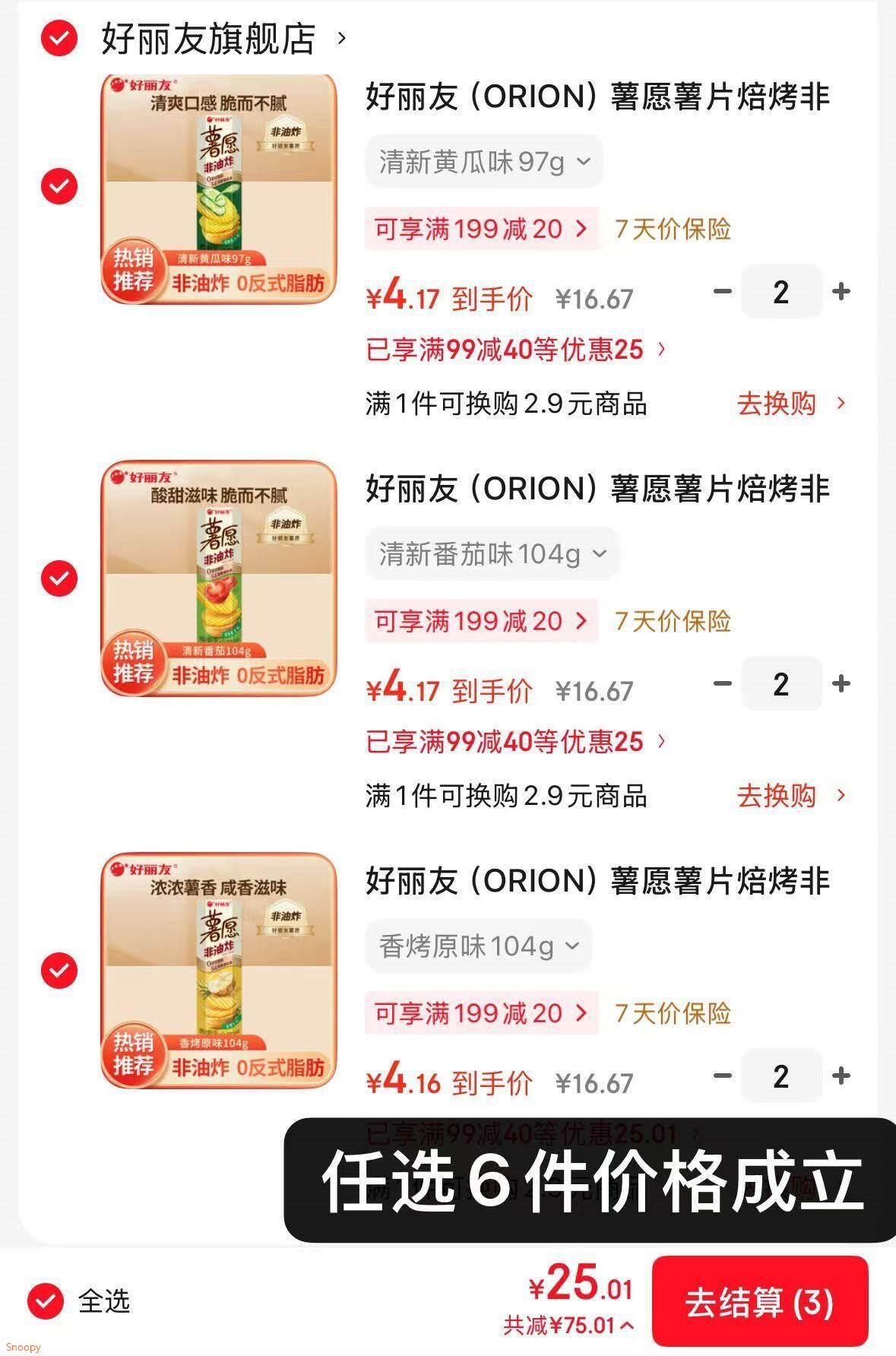The width and height of the screenshot is (896, 1356).
Task: Open the 香烤原味 104g variant dropdown
Action: tap(479, 946)
